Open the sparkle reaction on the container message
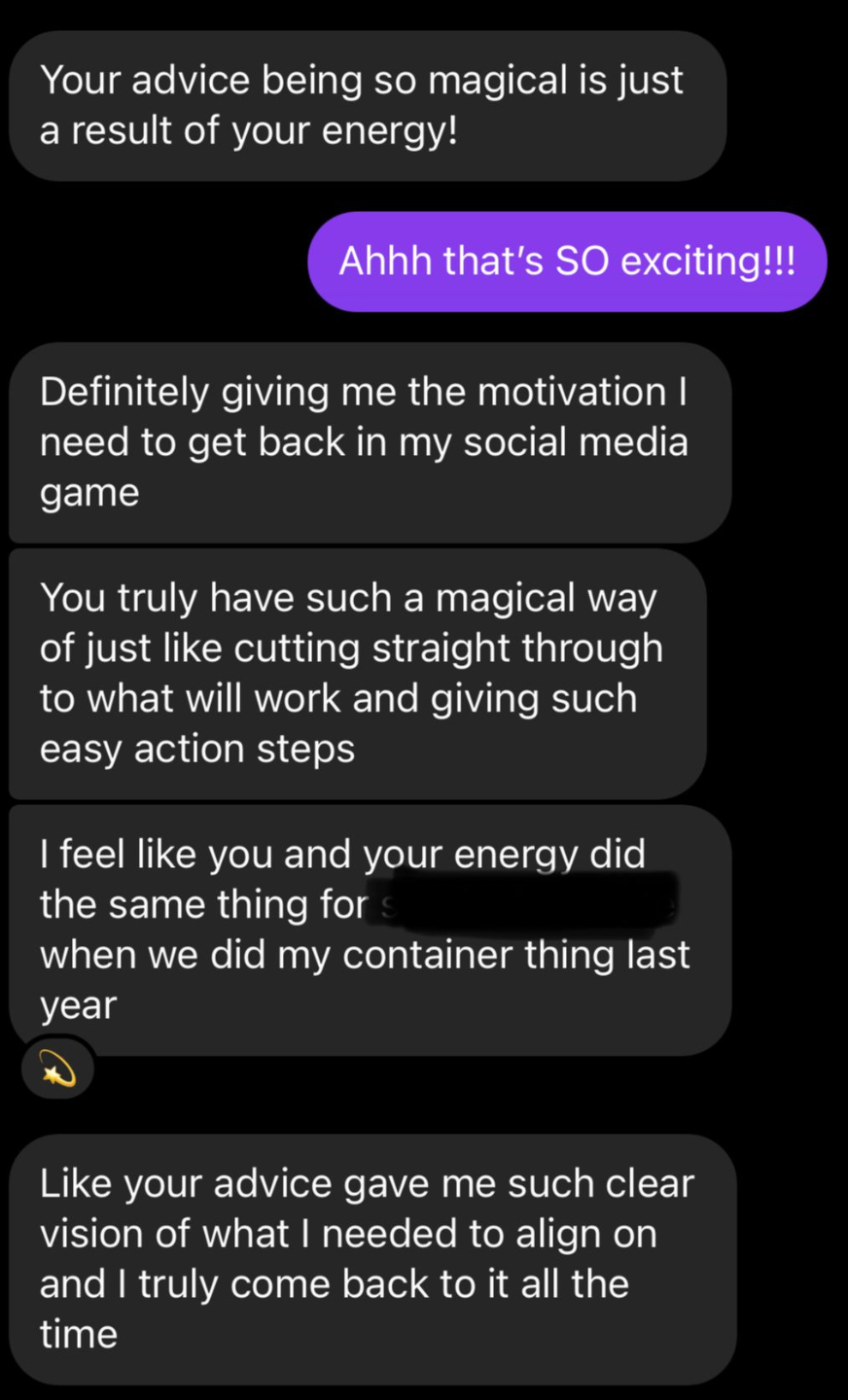The image size is (848, 1400). (x=57, y=1070)
